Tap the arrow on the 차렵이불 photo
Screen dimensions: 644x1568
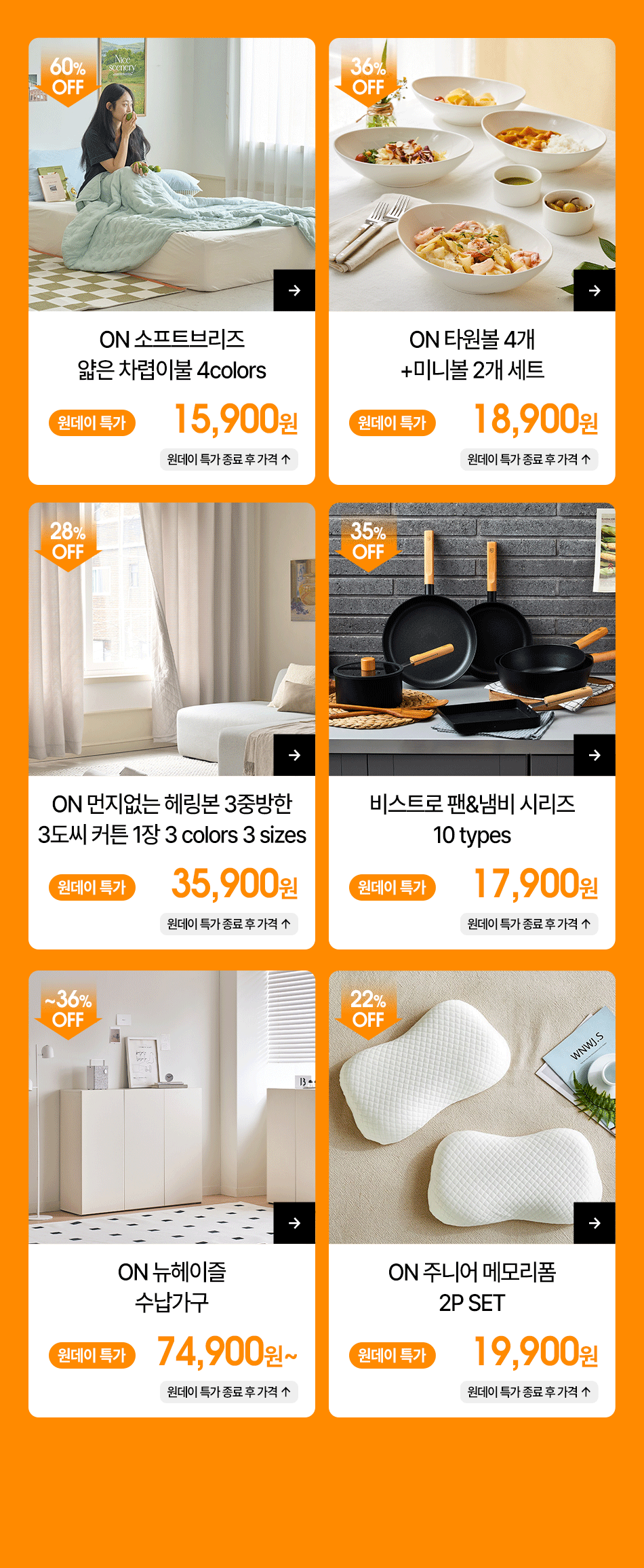click(294, 290)
